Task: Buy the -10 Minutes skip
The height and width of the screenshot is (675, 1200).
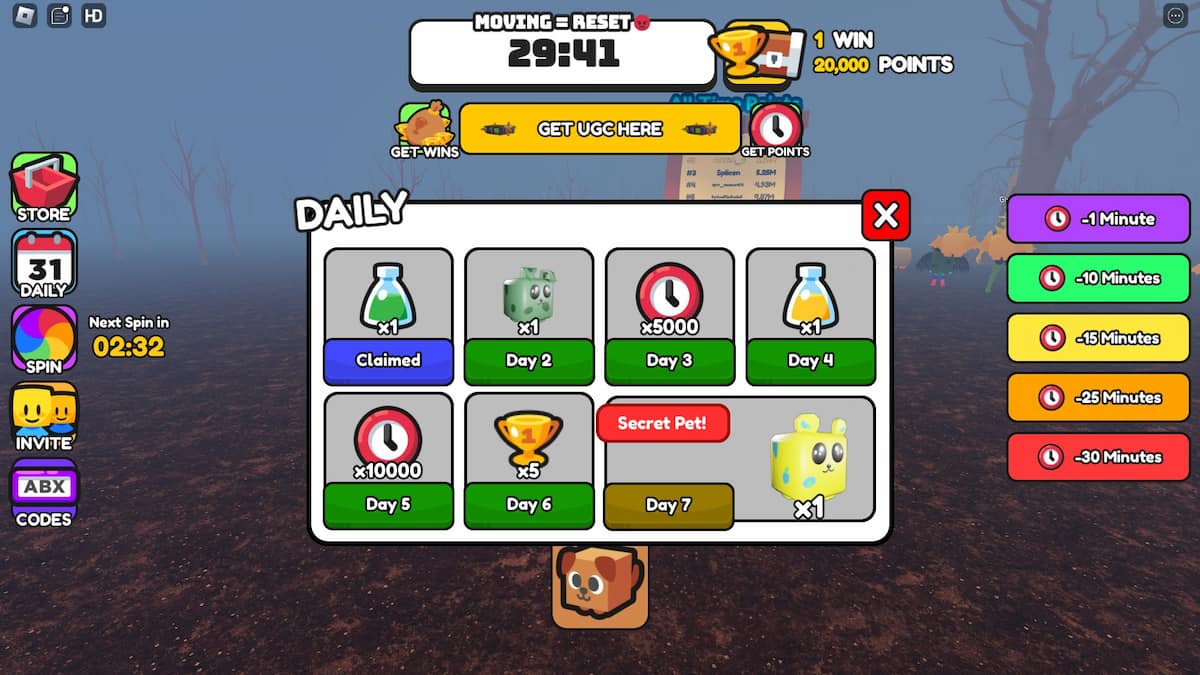Action: (1098, 279)
